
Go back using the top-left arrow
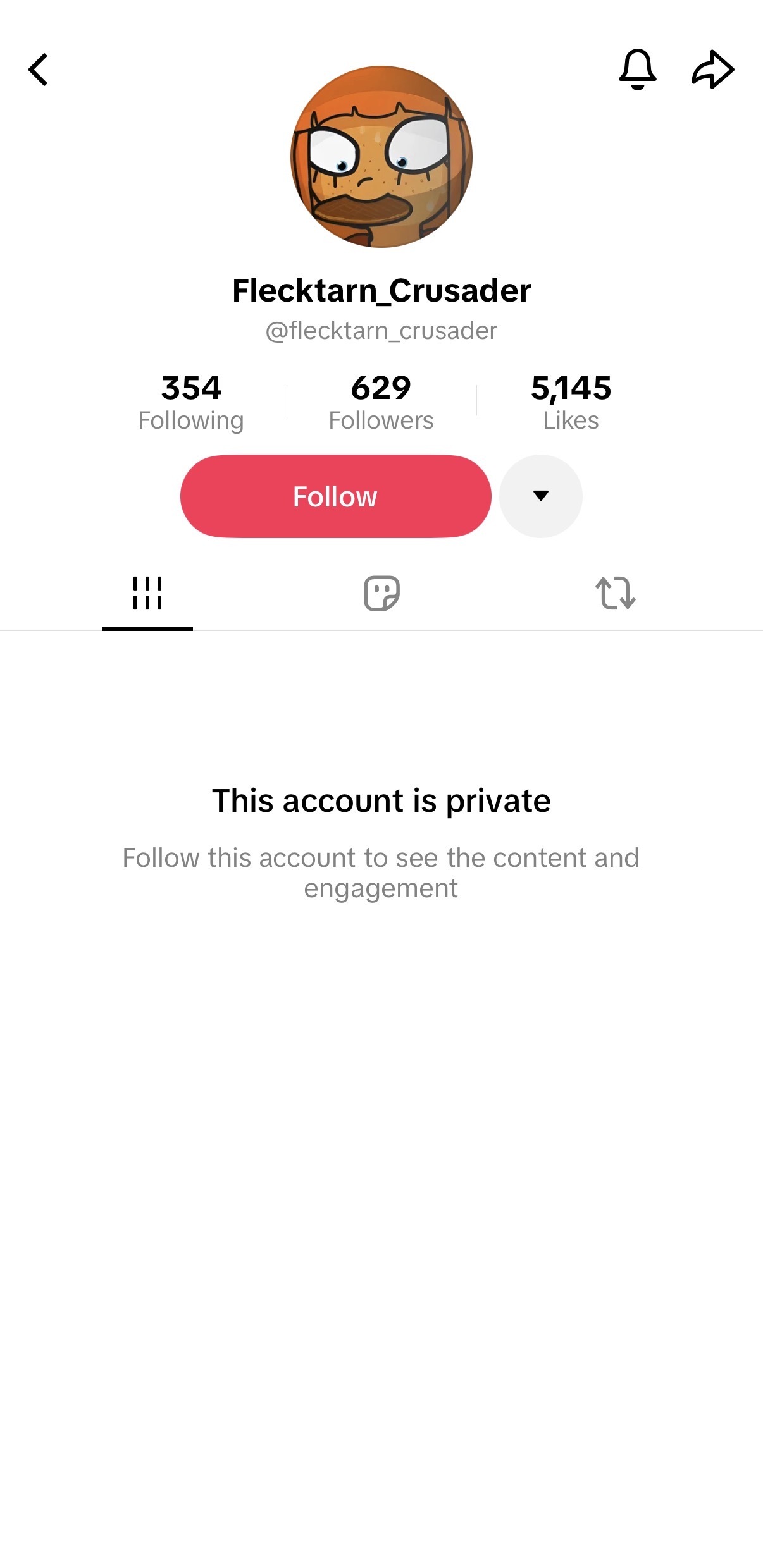[38, 69]
